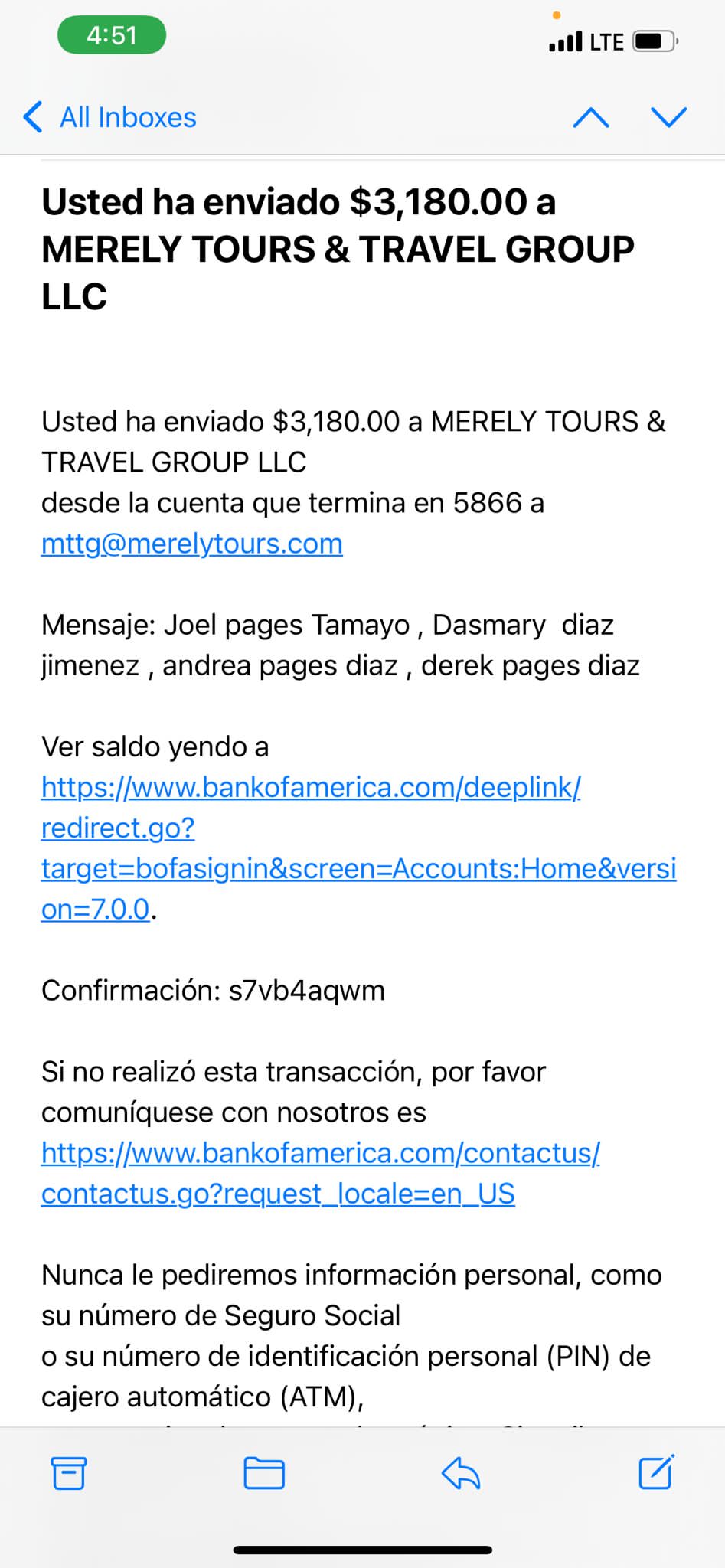Open the bankofamerica.com deeplink balance link
This screenshot has width=725, height=1568.
pyautogui.click(x=358, y=848)
